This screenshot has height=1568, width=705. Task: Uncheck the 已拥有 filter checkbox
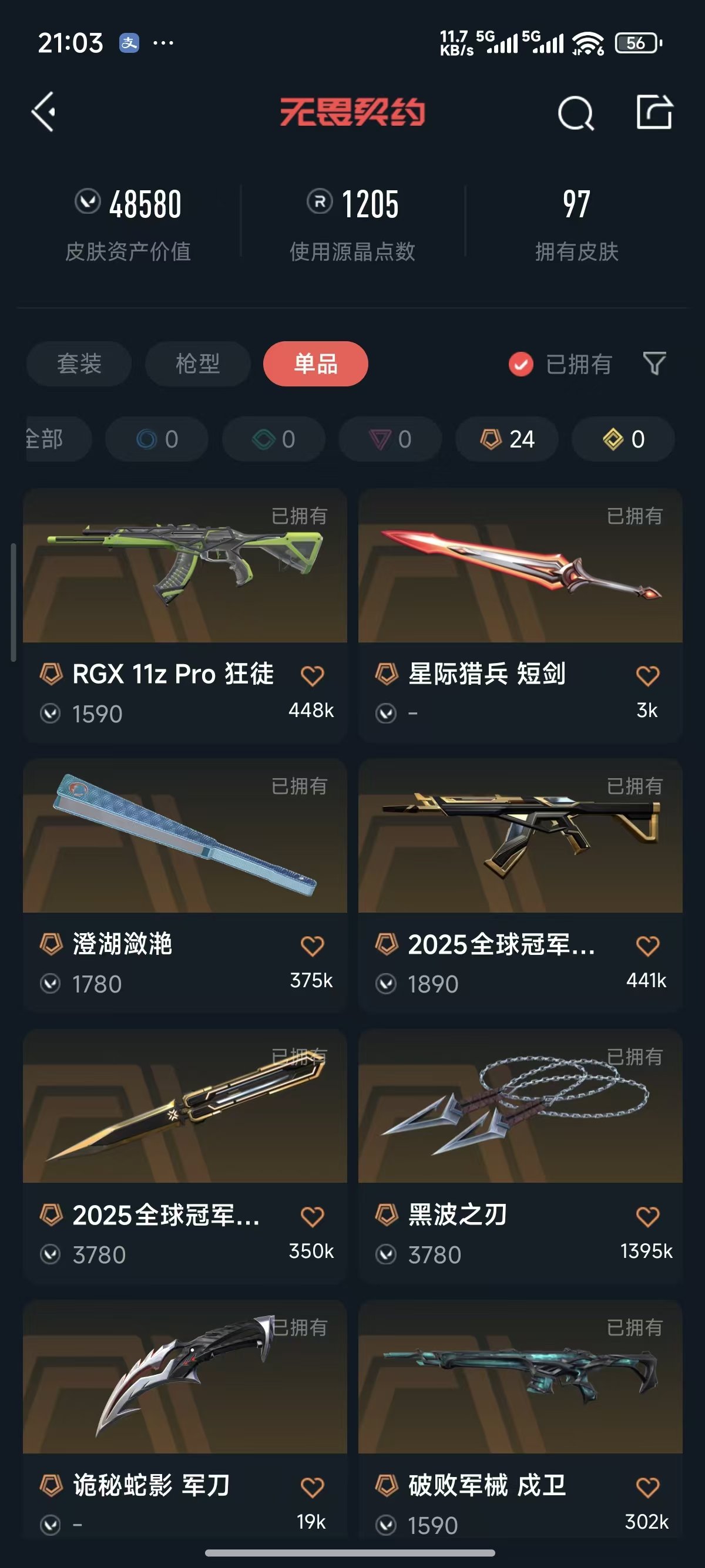[521, 365]
